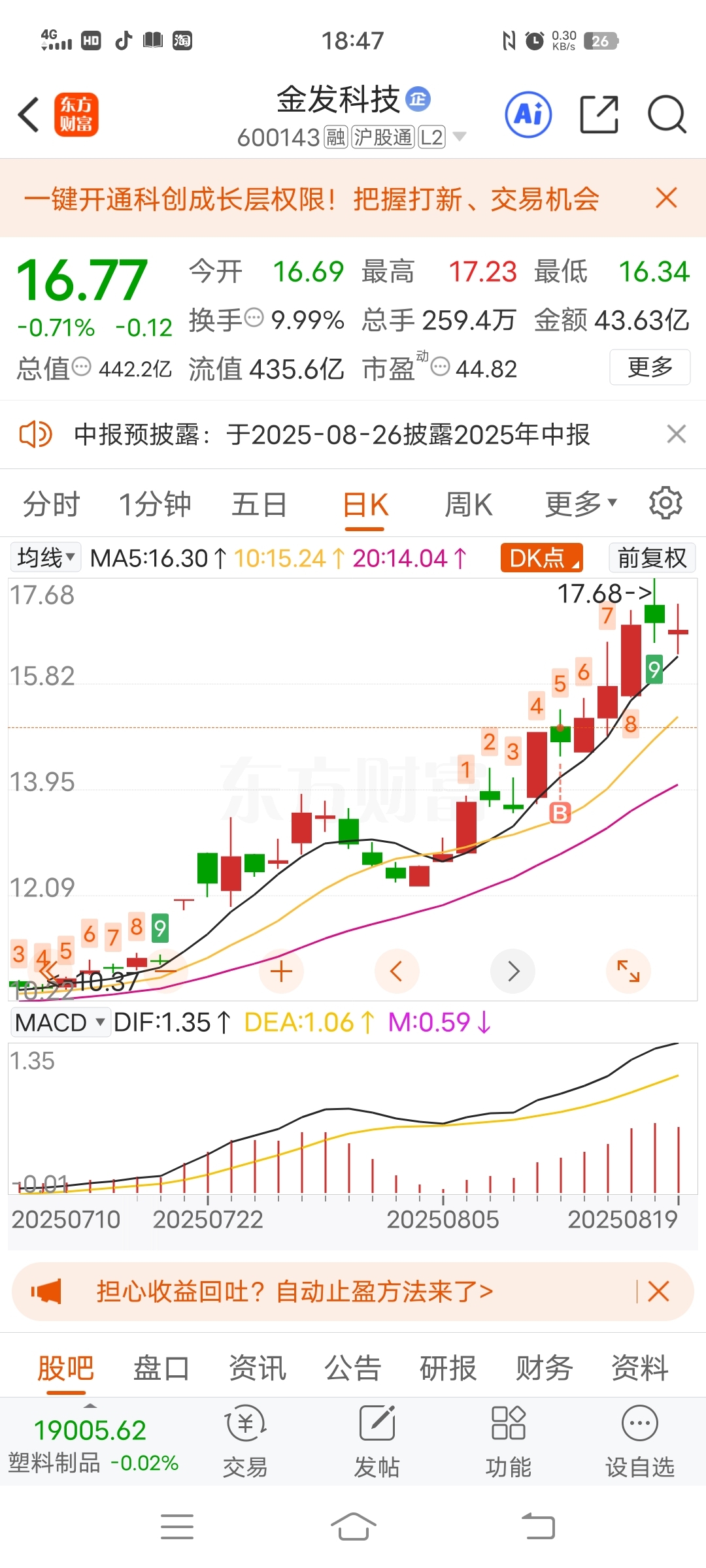Close the 科创成长层 promo banner
The width and height of the screenshot is (706, 1568).
tap(666, 198)
